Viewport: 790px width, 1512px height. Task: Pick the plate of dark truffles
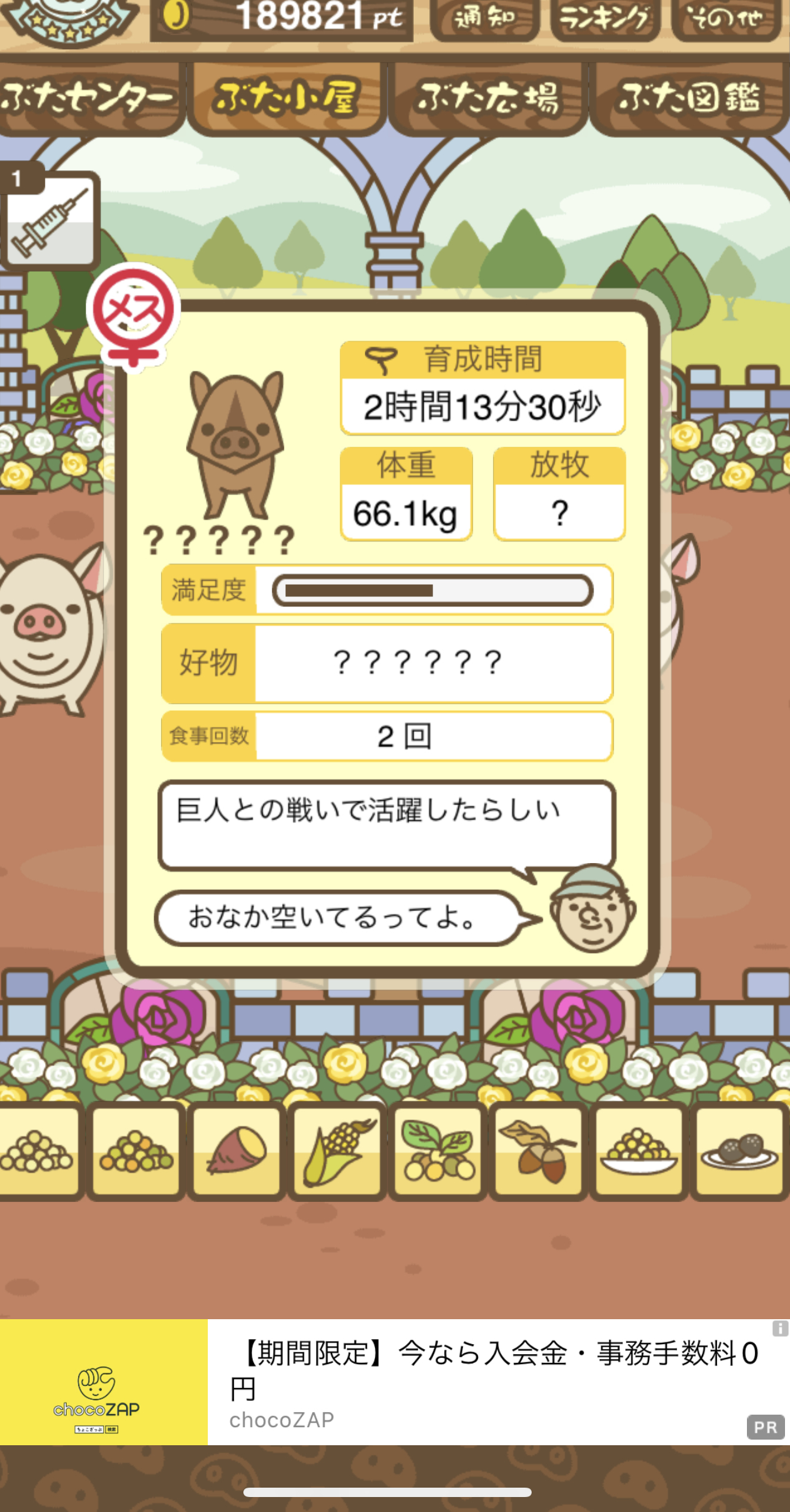coord(739,1151)
